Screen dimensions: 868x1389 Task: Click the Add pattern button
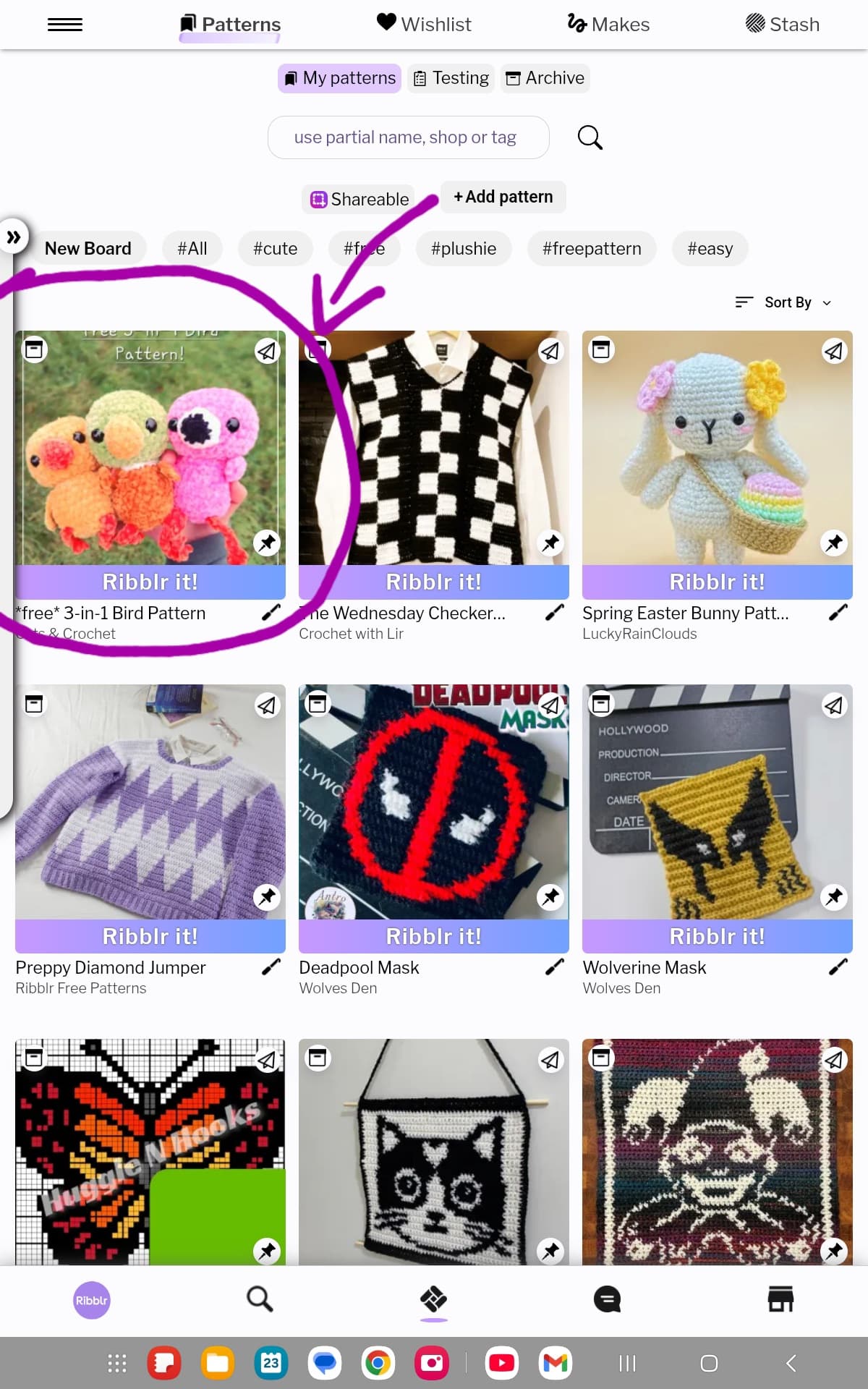[x=503, y=196]
